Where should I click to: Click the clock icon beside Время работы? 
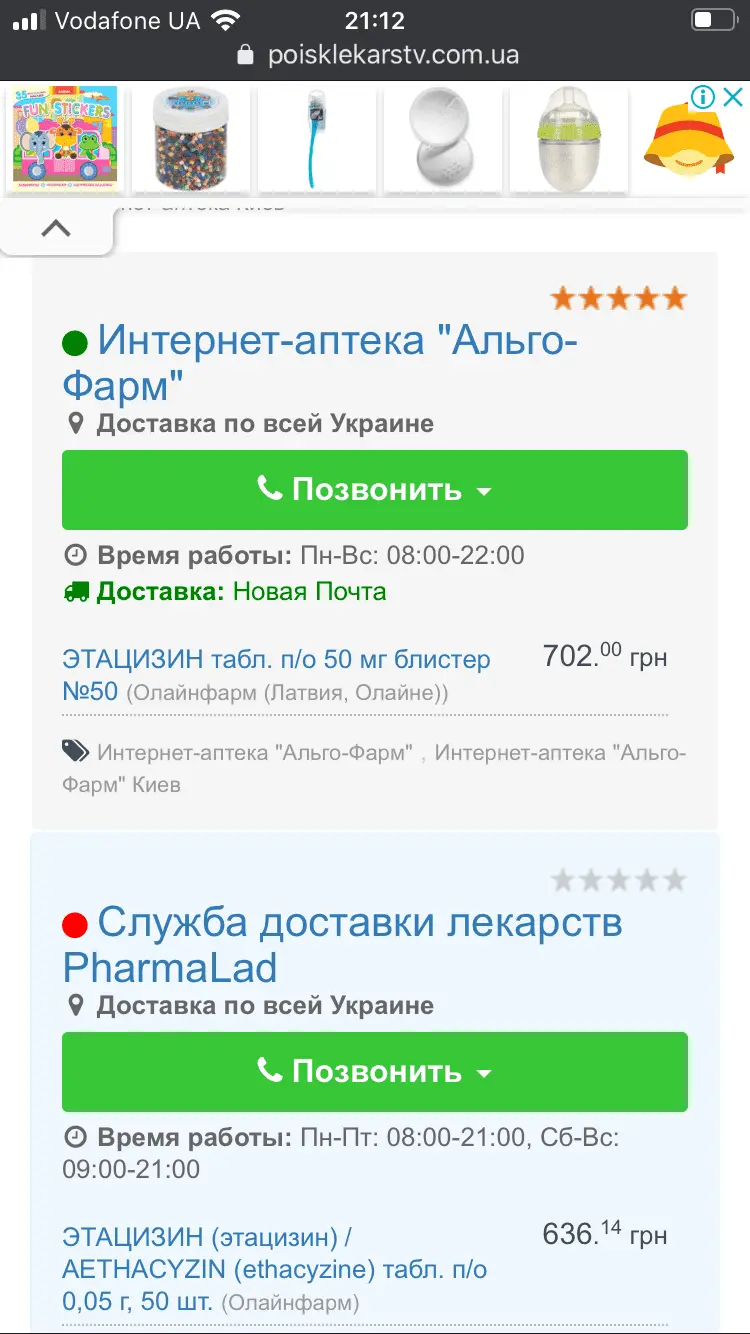(x=77, y=555)
